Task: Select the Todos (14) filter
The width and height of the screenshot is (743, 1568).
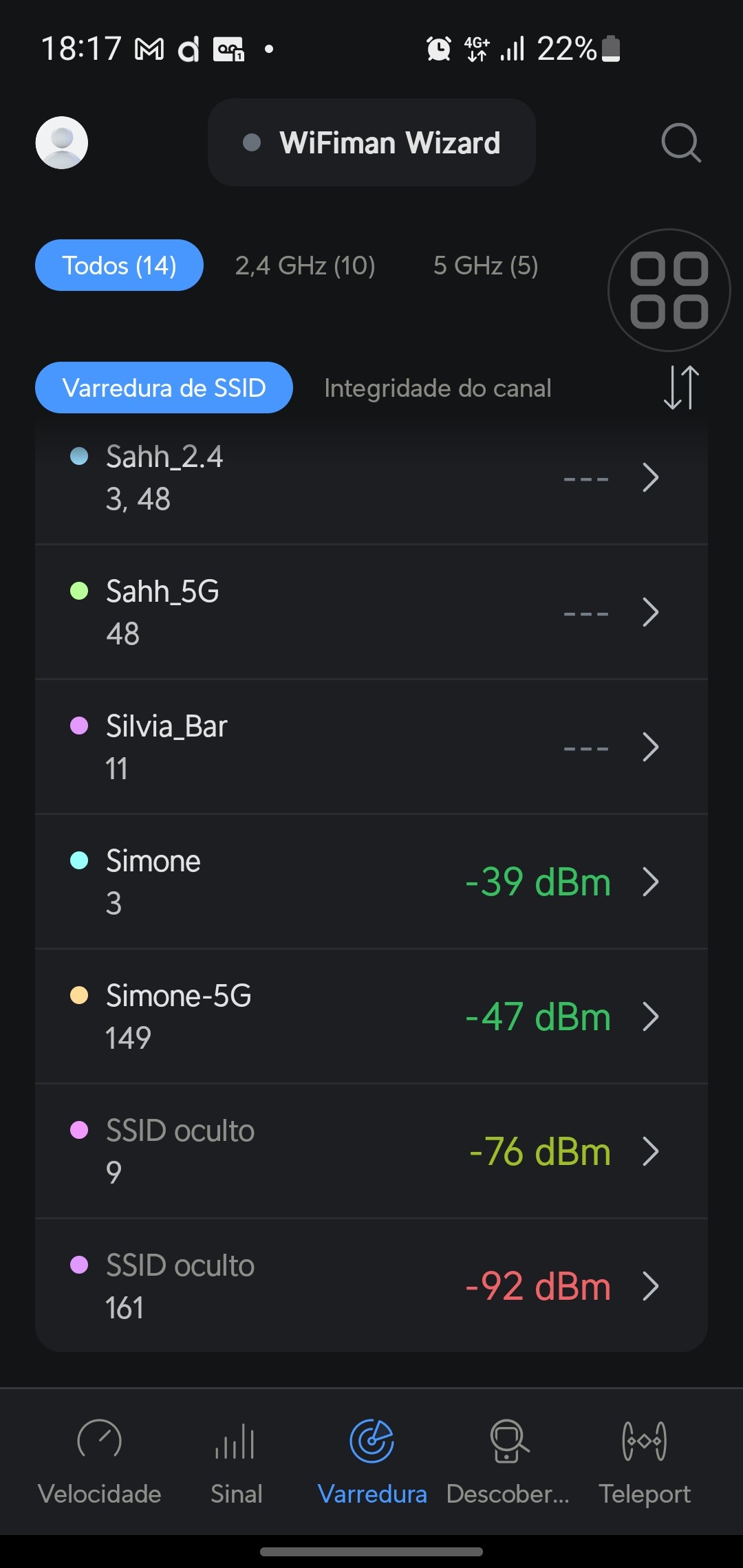Action: [119, 265]
